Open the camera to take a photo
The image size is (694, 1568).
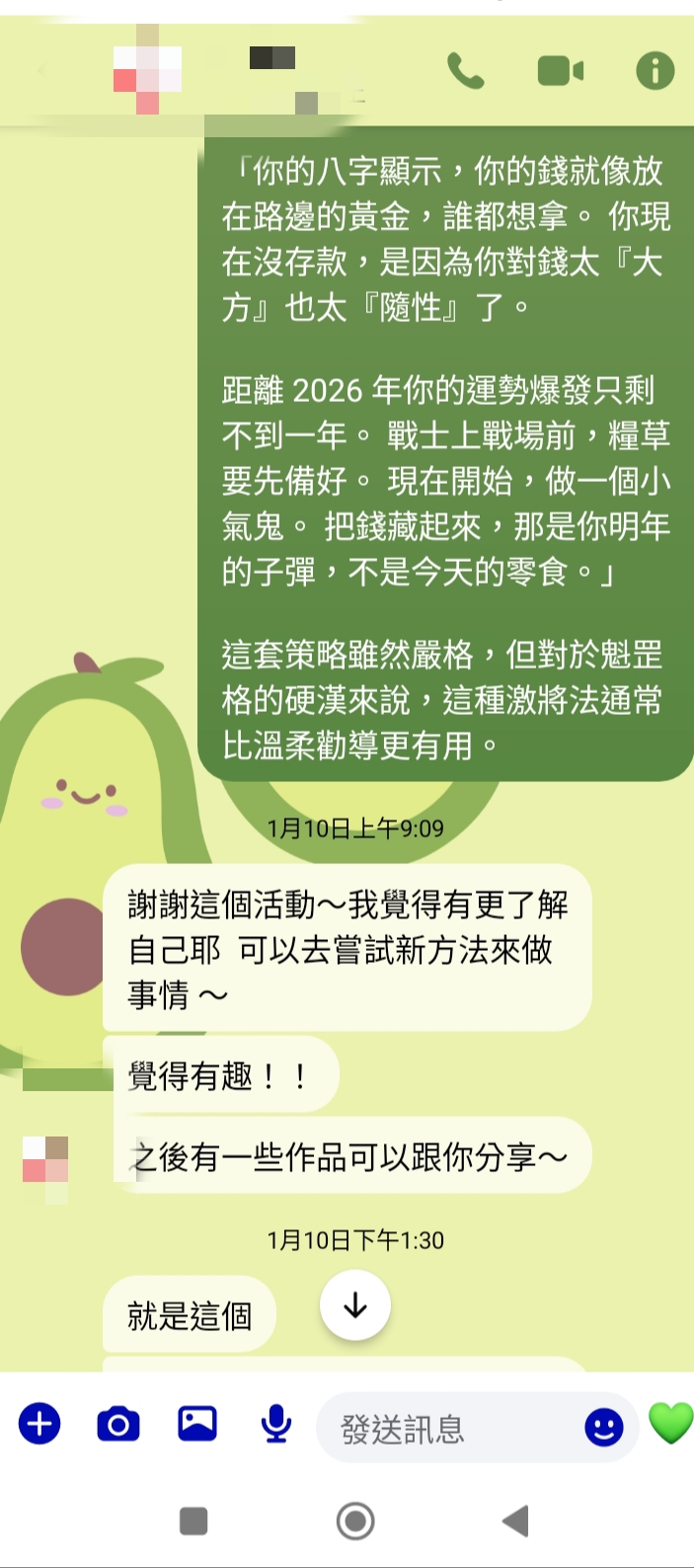[x=118, y=1424]
